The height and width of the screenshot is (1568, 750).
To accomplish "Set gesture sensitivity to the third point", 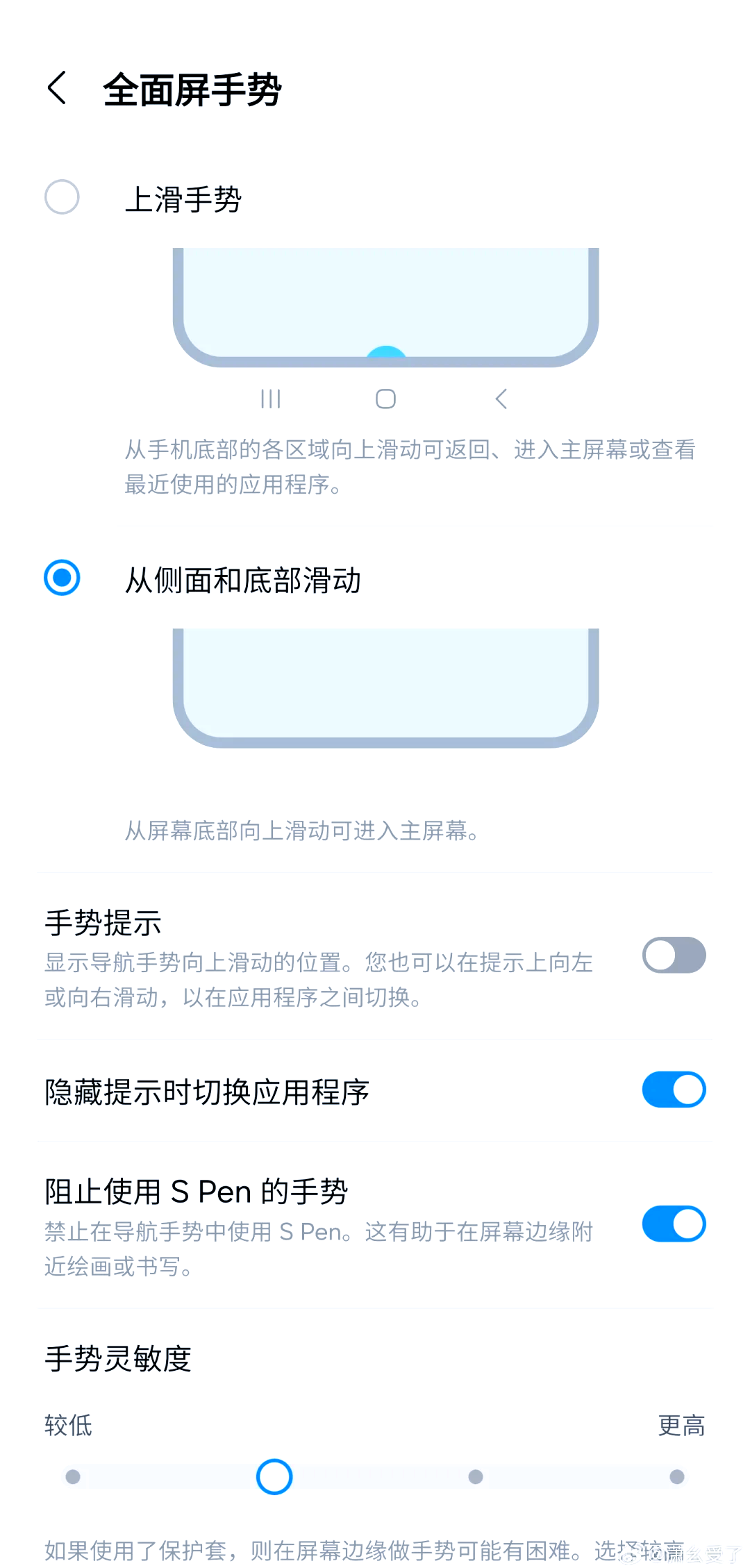I will tap(476, 1477).
